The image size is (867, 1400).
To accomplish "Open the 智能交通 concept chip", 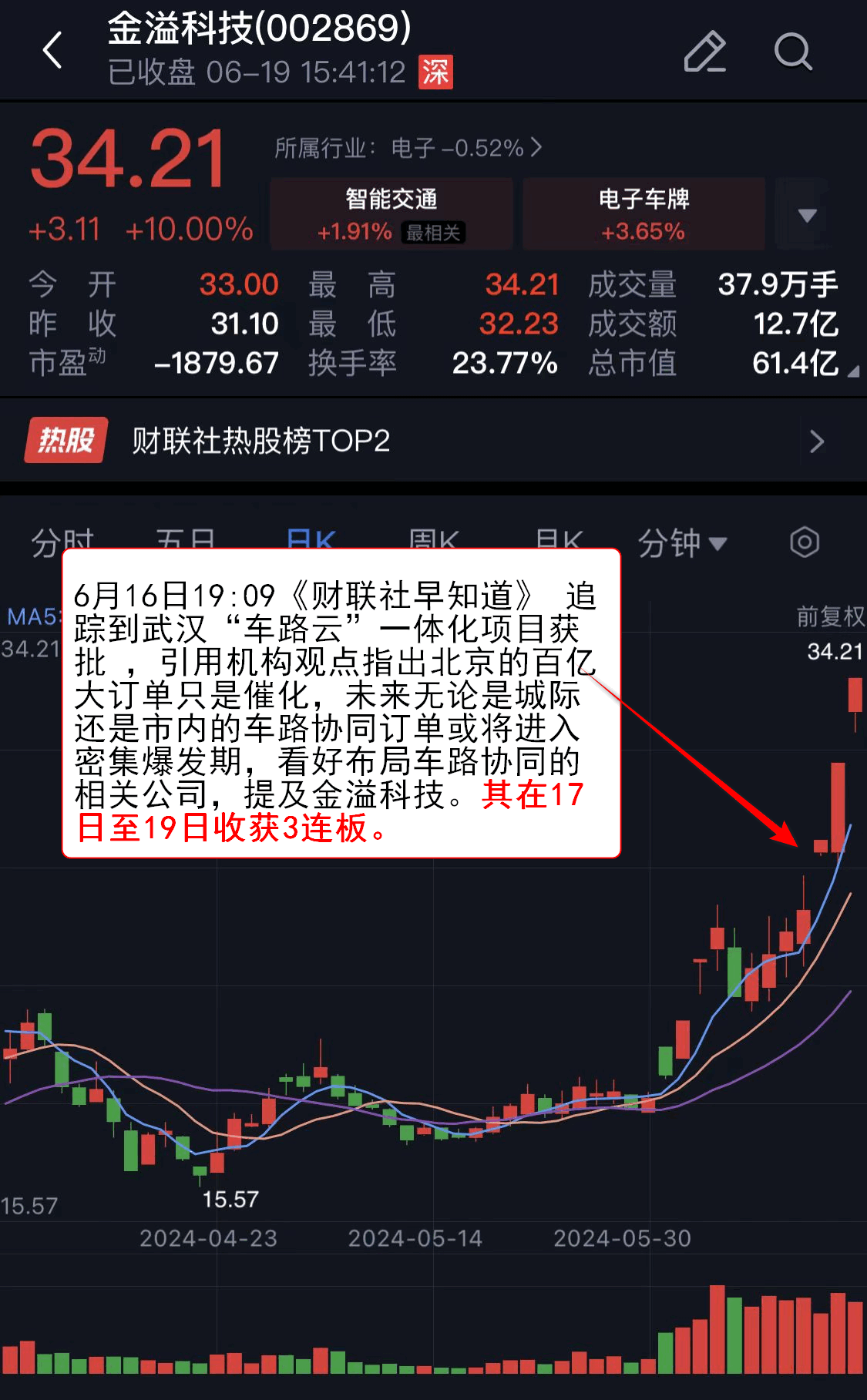I will [391, 213].
